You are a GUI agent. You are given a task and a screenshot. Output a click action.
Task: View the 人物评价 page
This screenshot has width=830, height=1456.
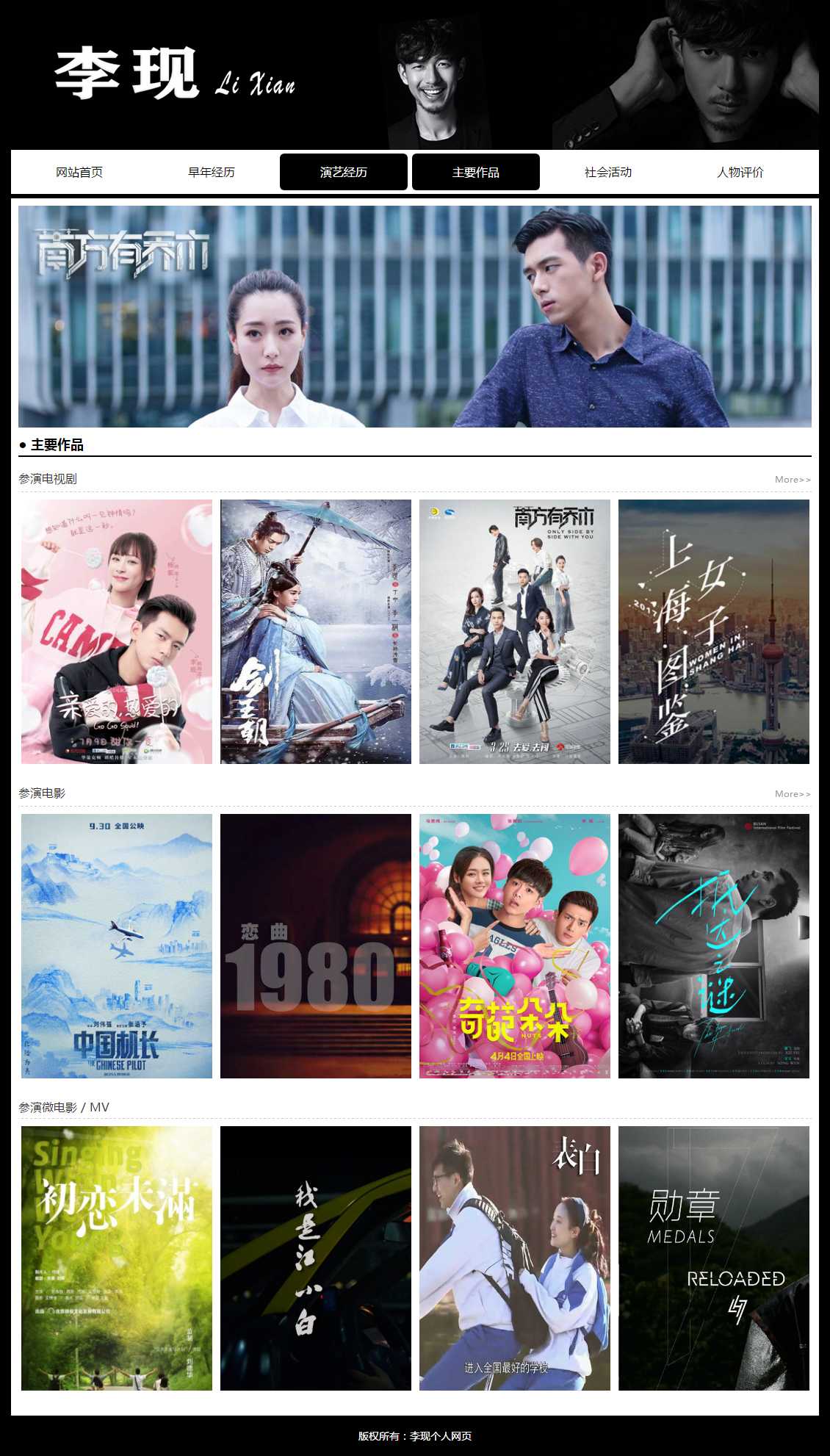740,172
